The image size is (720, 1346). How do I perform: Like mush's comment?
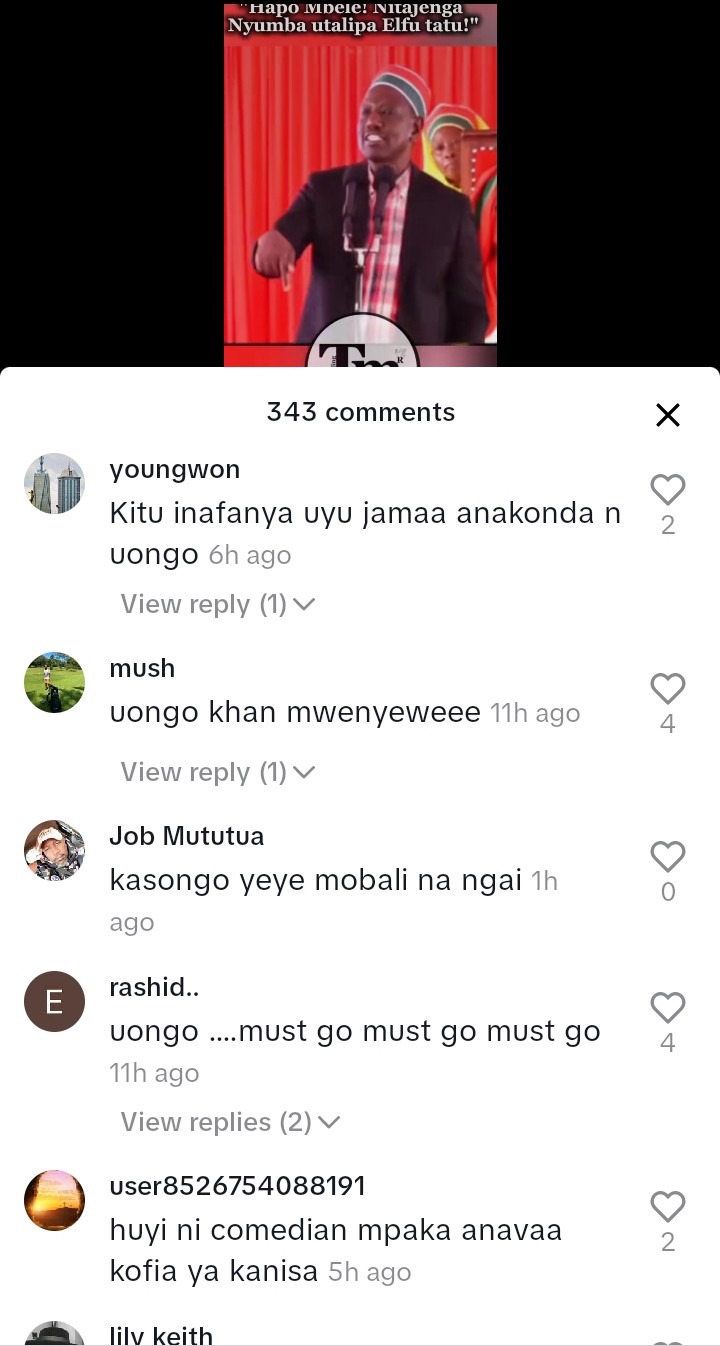point(667,689)
